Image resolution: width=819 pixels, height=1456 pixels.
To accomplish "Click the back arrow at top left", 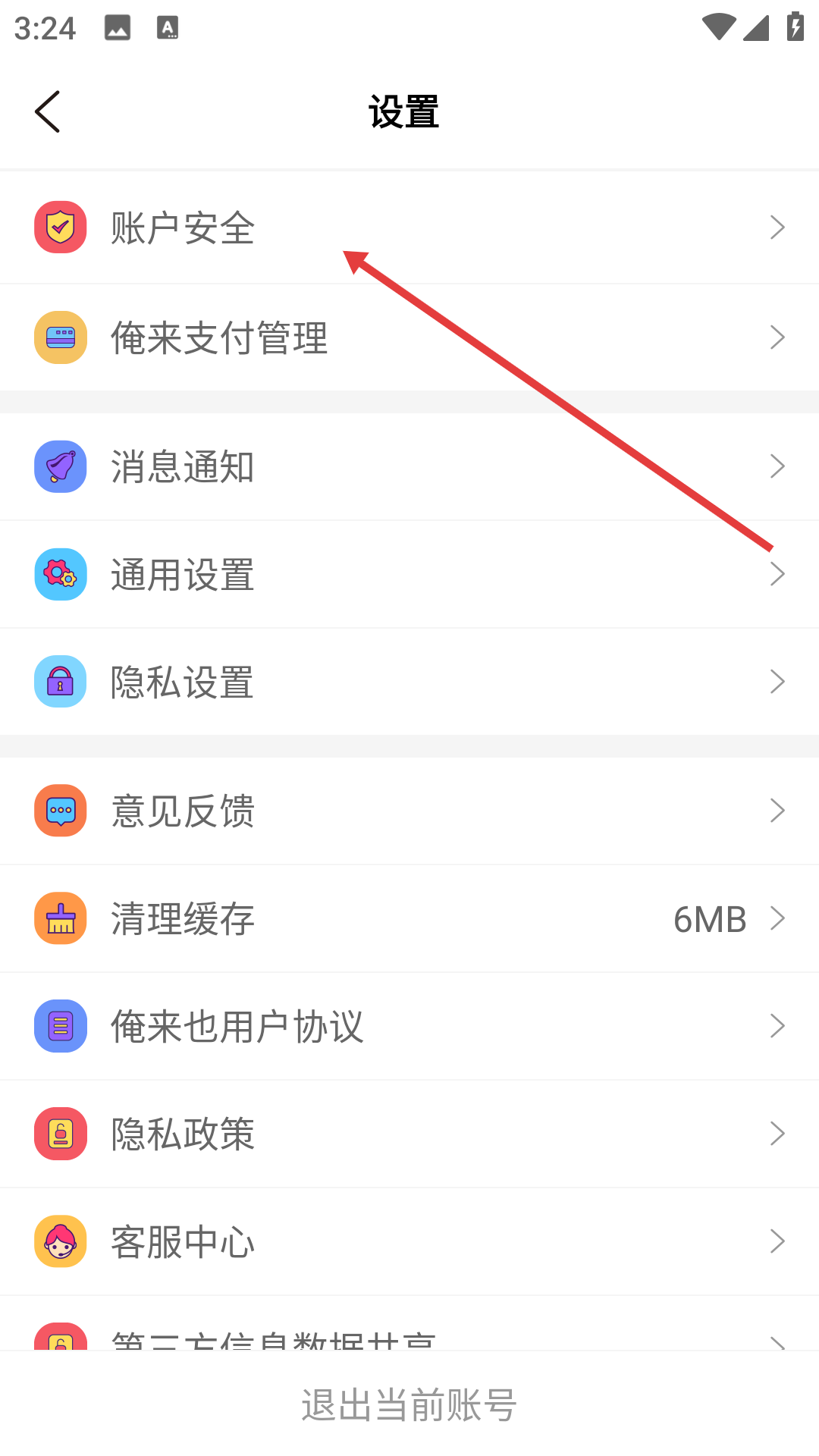I will 47,111.
